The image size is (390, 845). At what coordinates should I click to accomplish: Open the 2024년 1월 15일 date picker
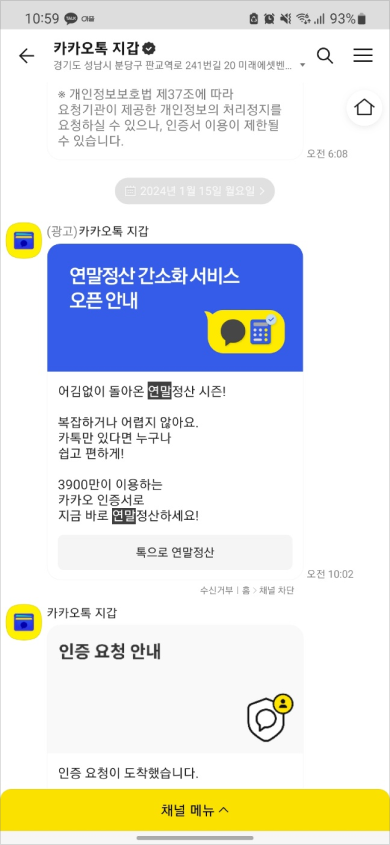pos(195,191)
